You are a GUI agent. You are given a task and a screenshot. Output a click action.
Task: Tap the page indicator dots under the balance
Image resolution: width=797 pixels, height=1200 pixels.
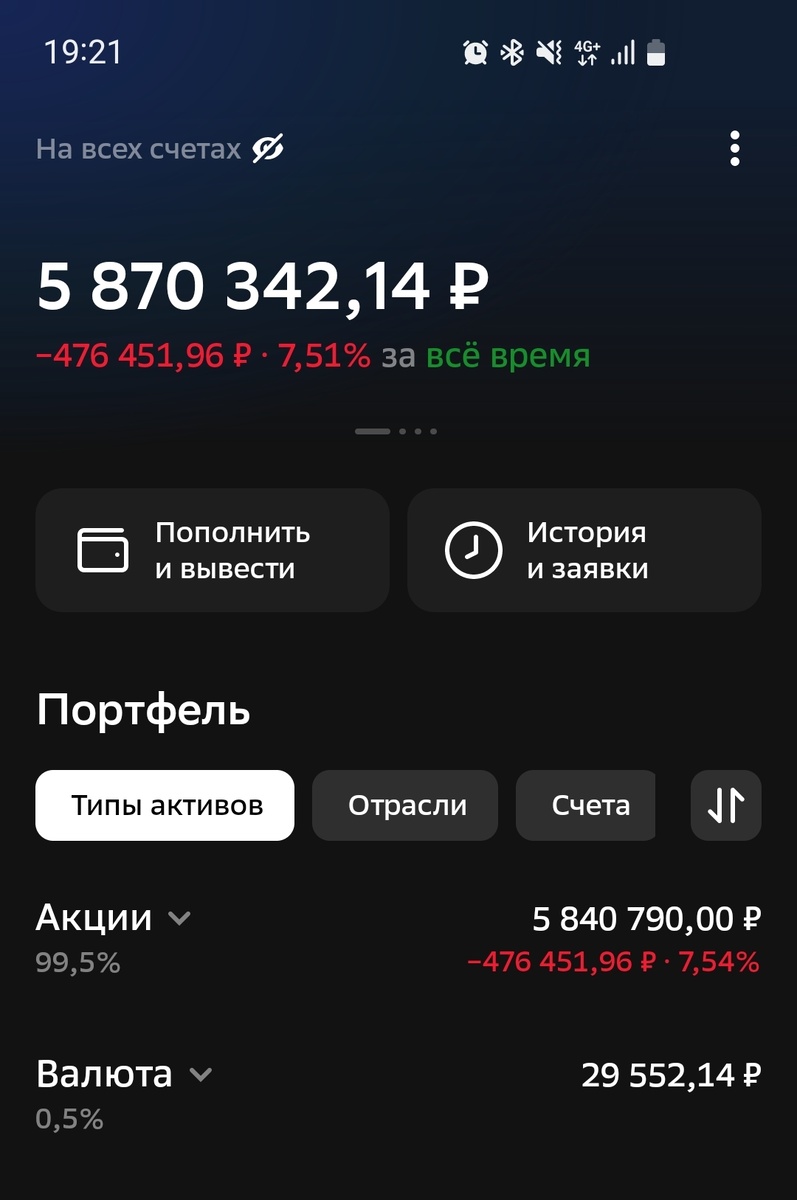tap(397, 431)
